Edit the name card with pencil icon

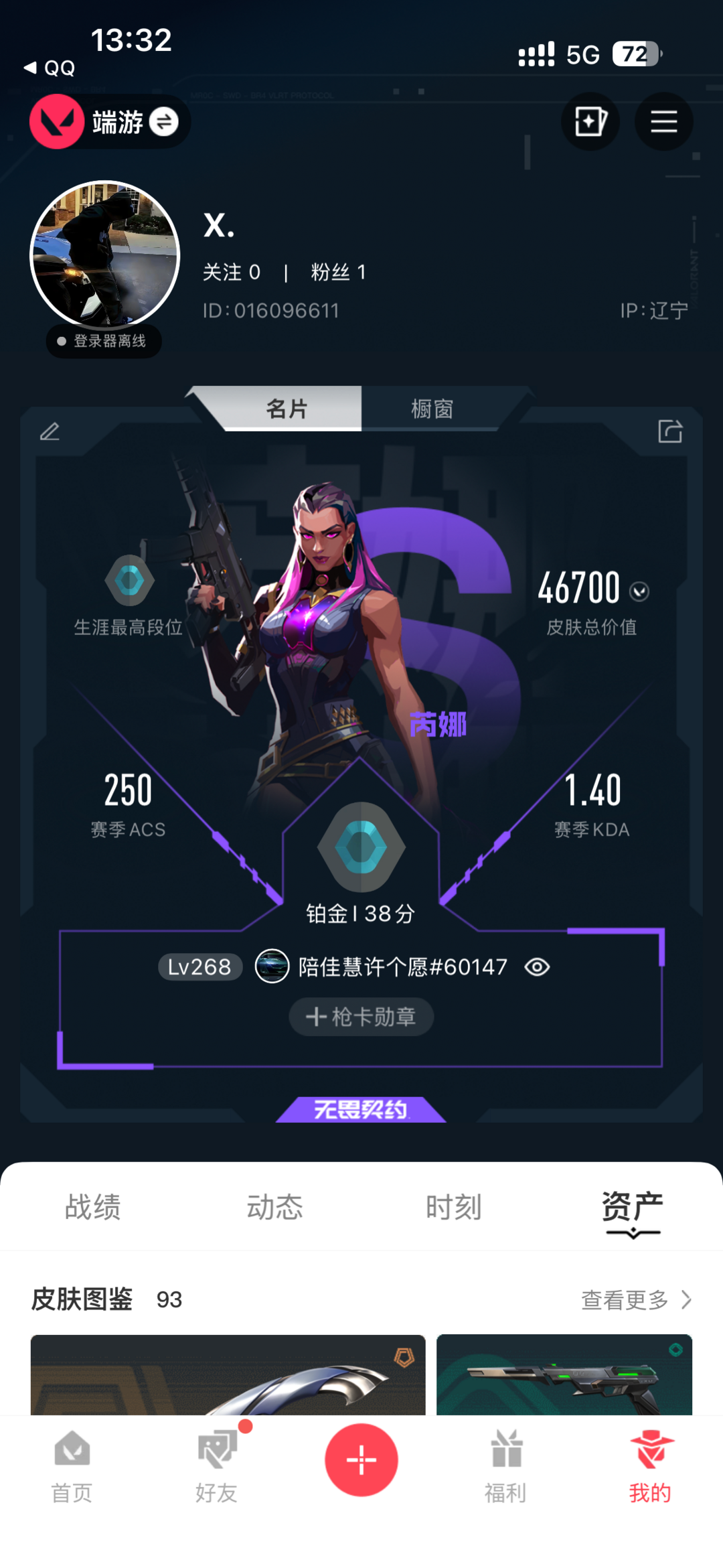point(50,432)
